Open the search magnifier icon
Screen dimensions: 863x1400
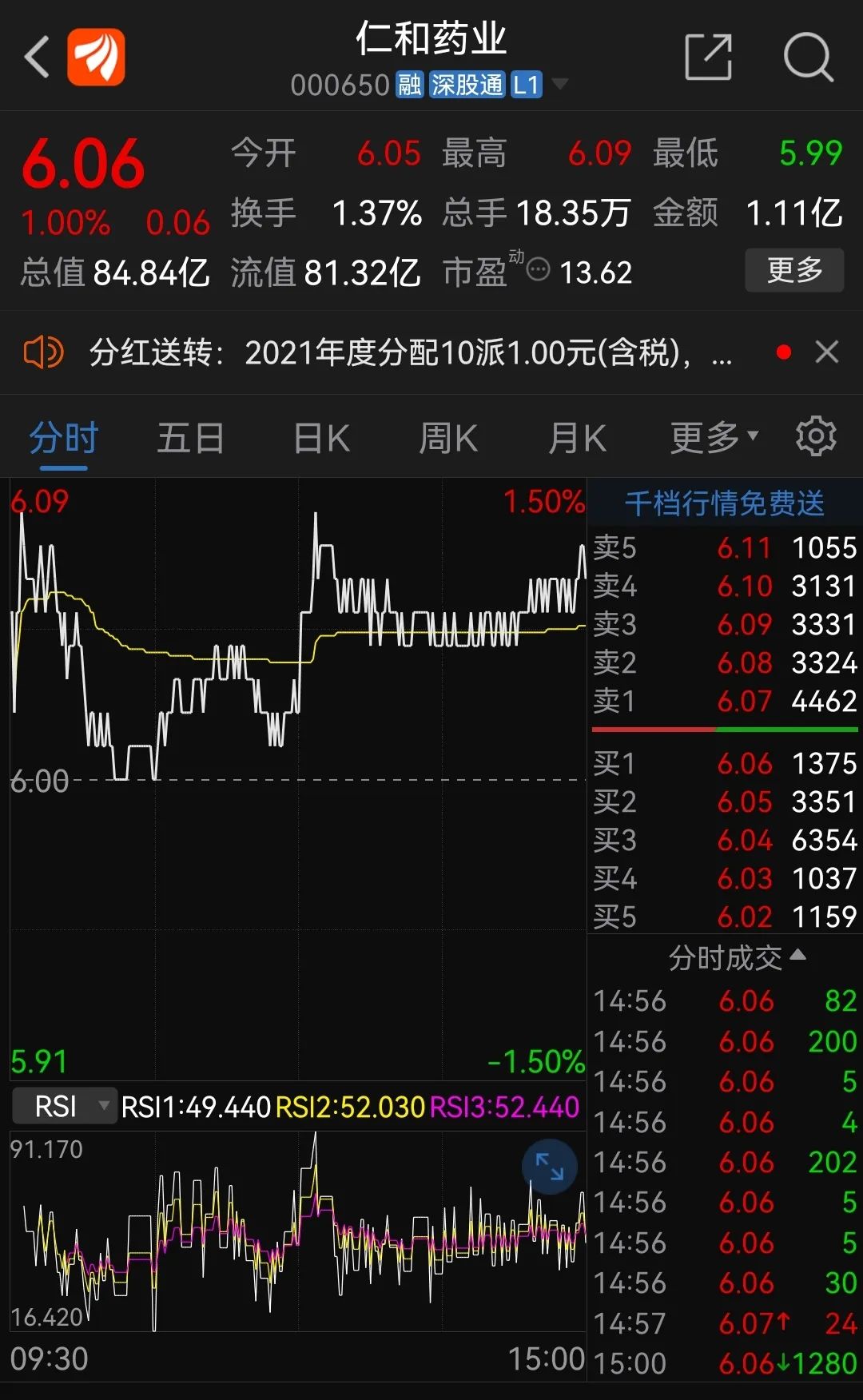point(808,58)
